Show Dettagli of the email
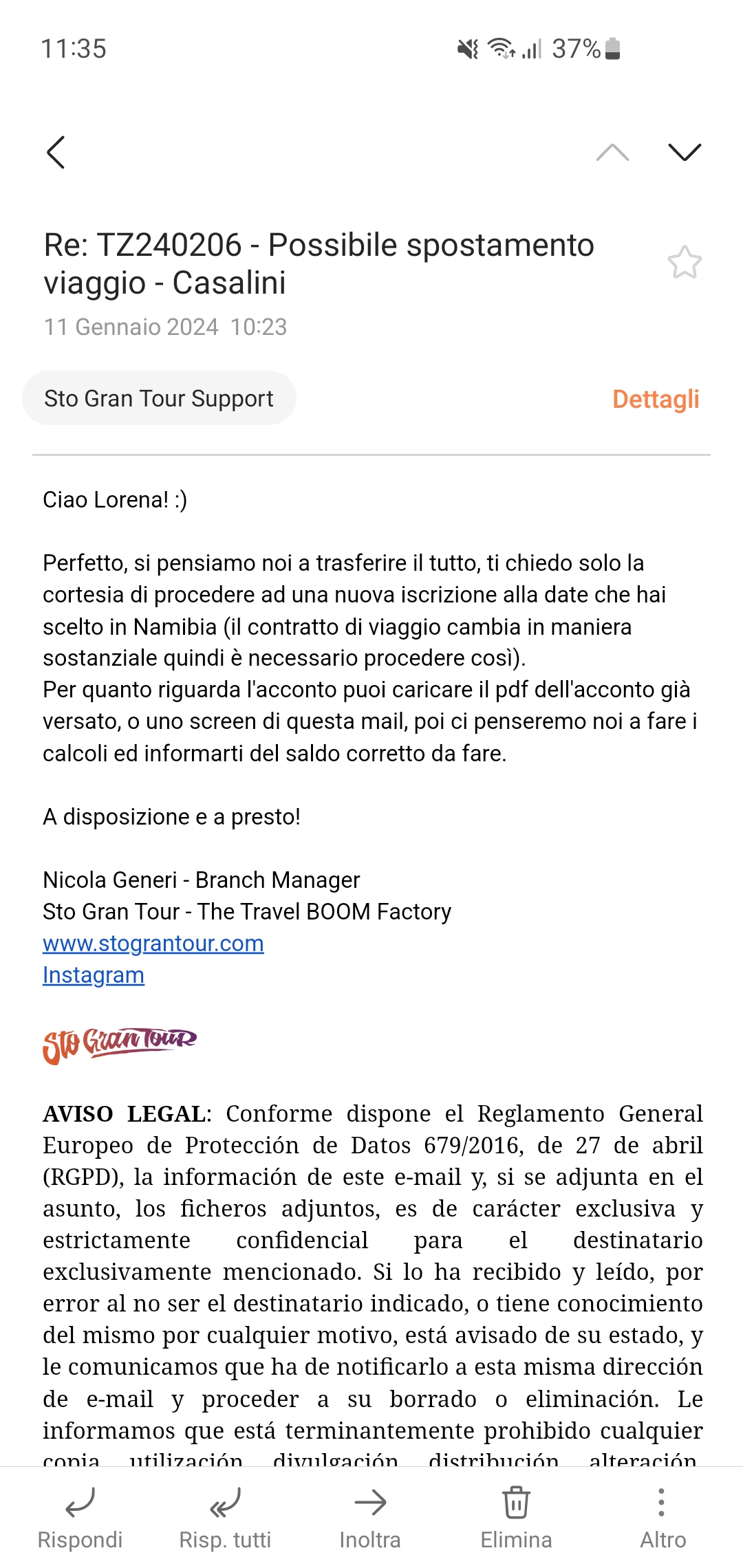Screen dimensions: 743x1568 point(656,399)
